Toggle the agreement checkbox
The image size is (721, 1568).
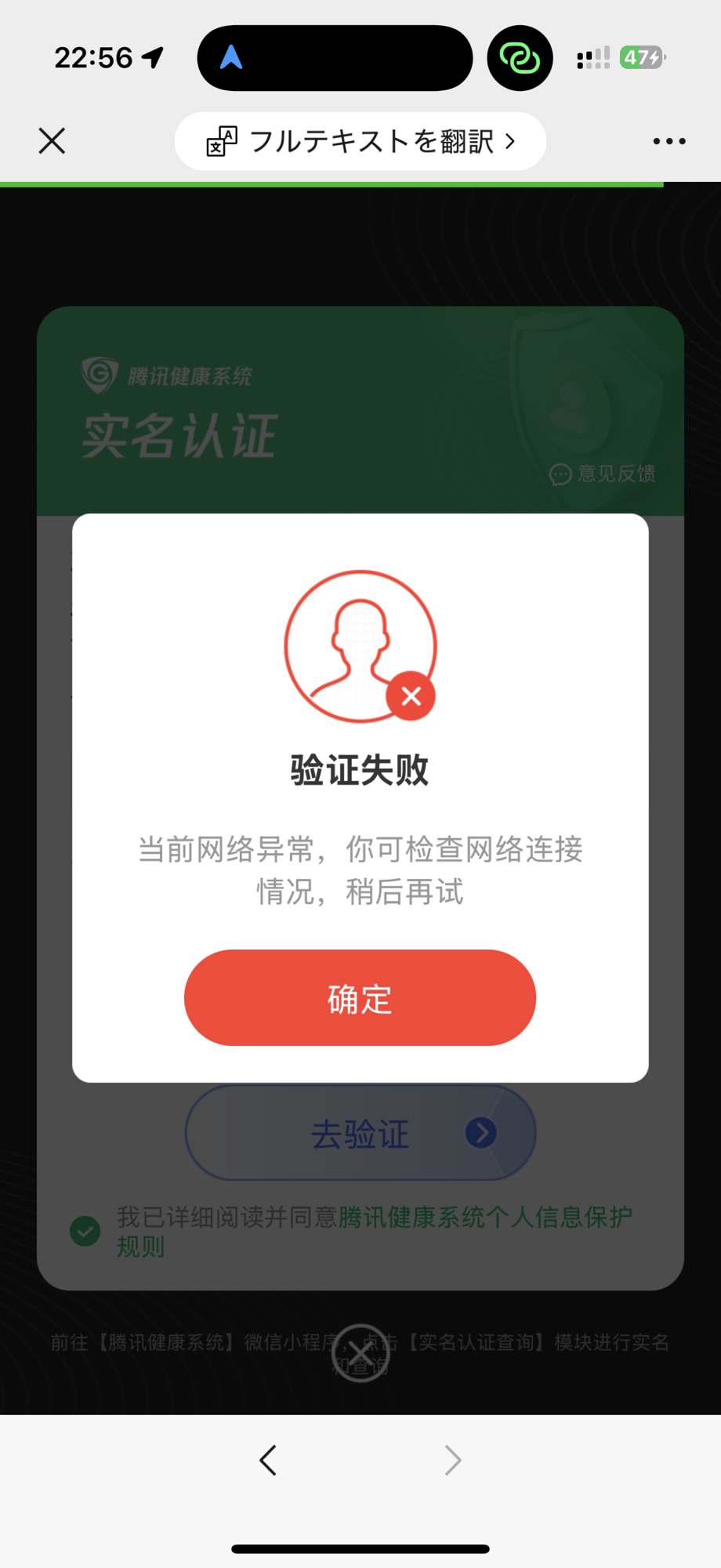coord(85,1231)
